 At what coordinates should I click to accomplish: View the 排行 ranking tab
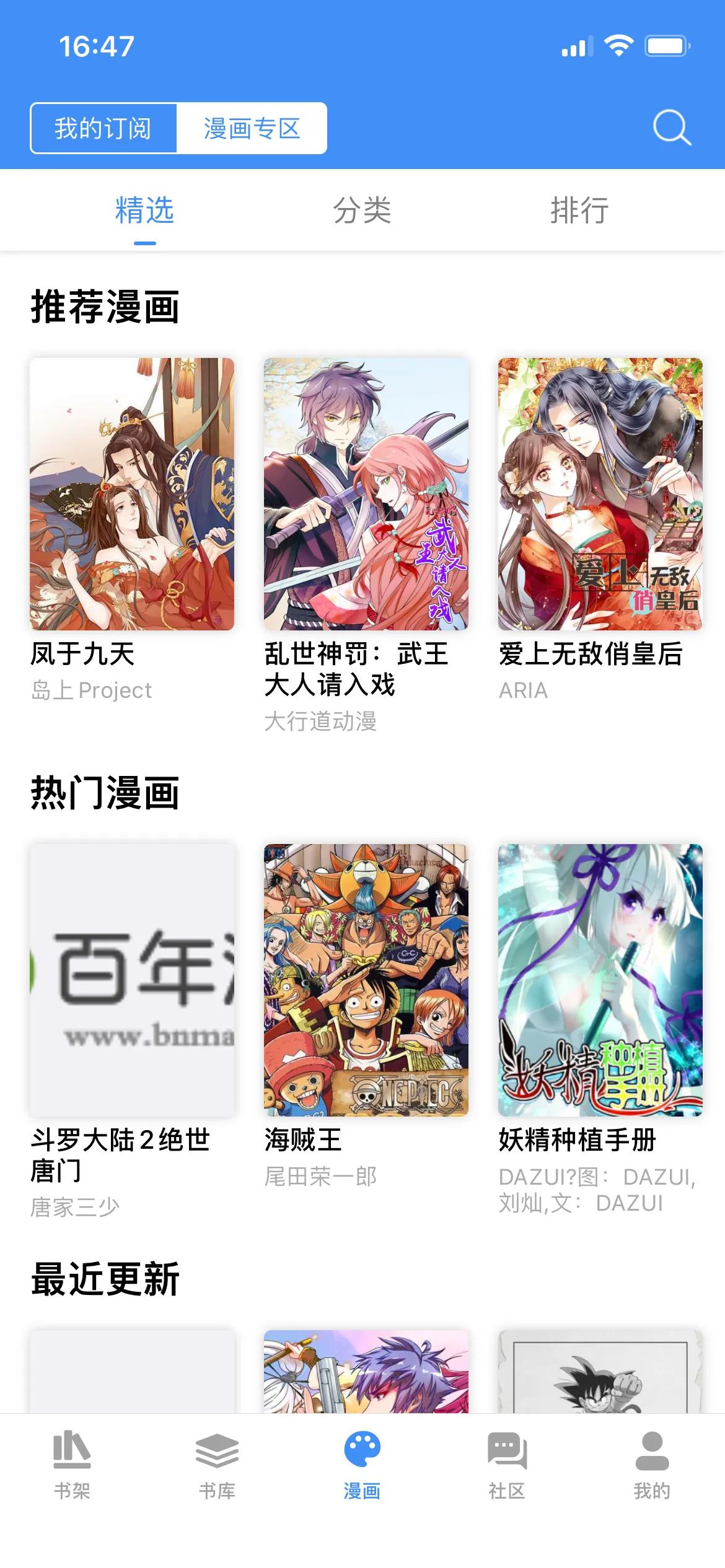(579, 211)
